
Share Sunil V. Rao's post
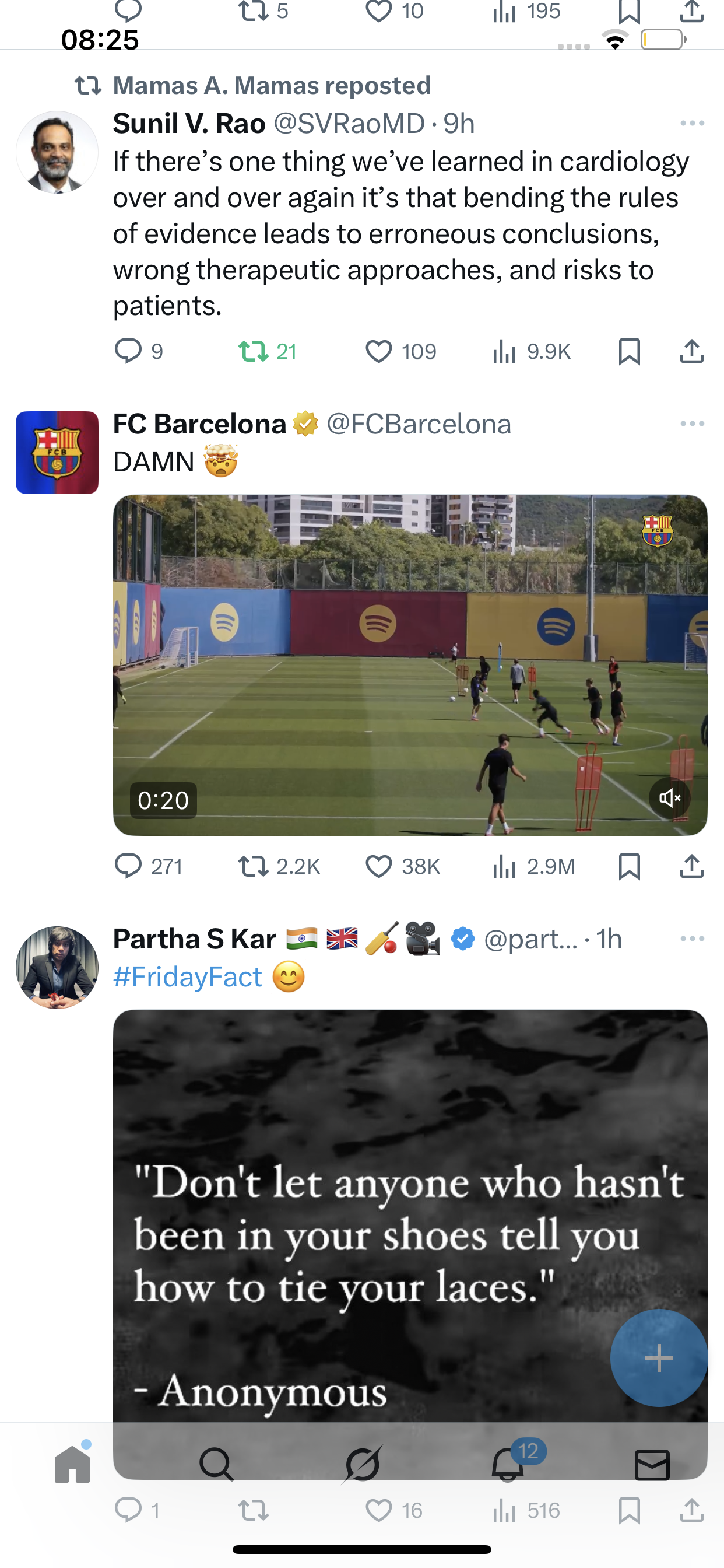[692, 351]
